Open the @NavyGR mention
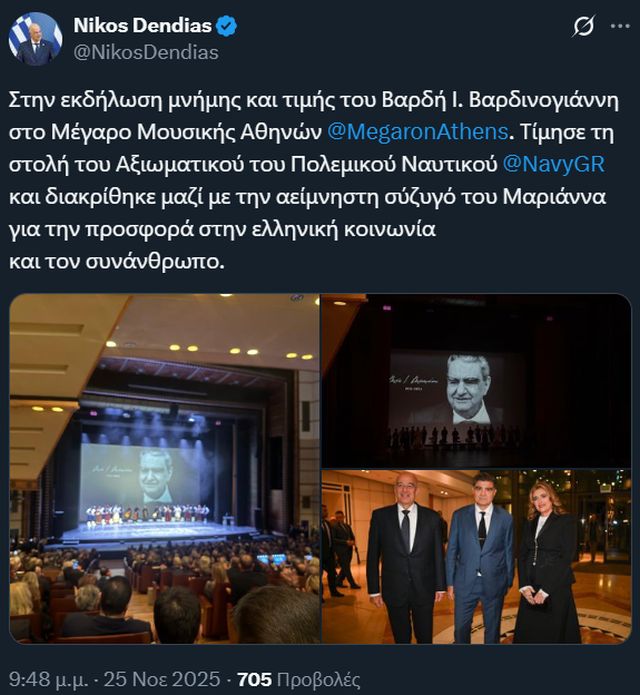Viewport: 640px width, 695px height. coord(559,164)
